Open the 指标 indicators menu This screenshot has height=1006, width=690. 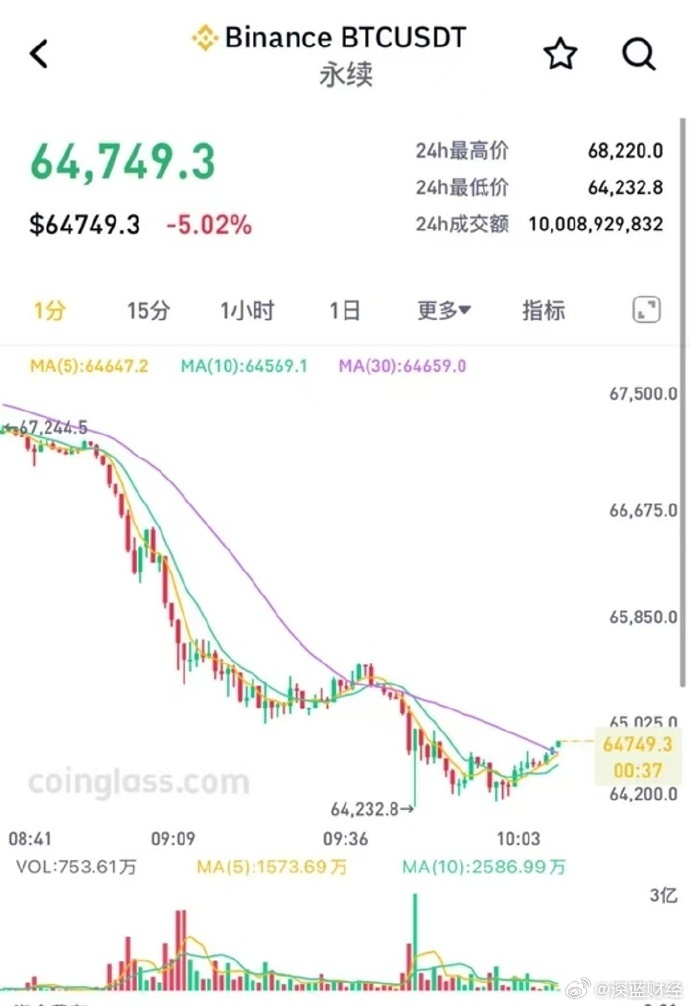[543, 311]
